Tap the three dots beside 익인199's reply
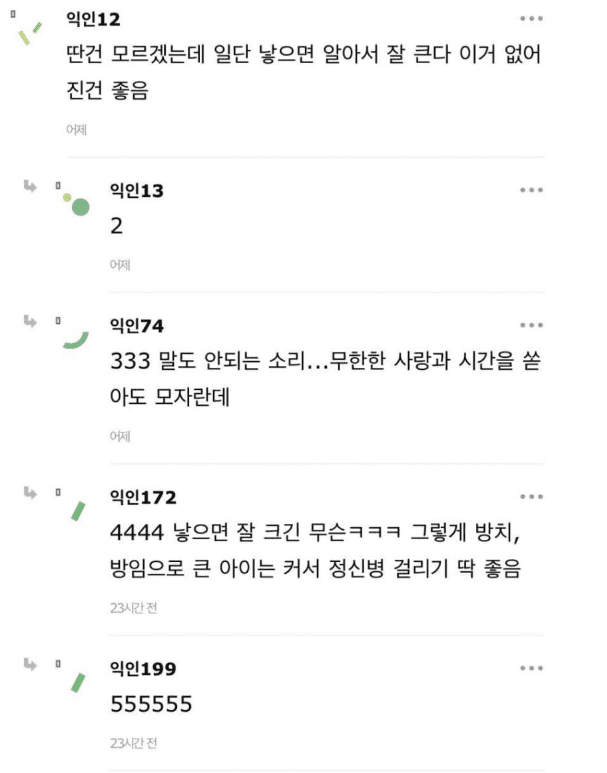 coord(531,668)
